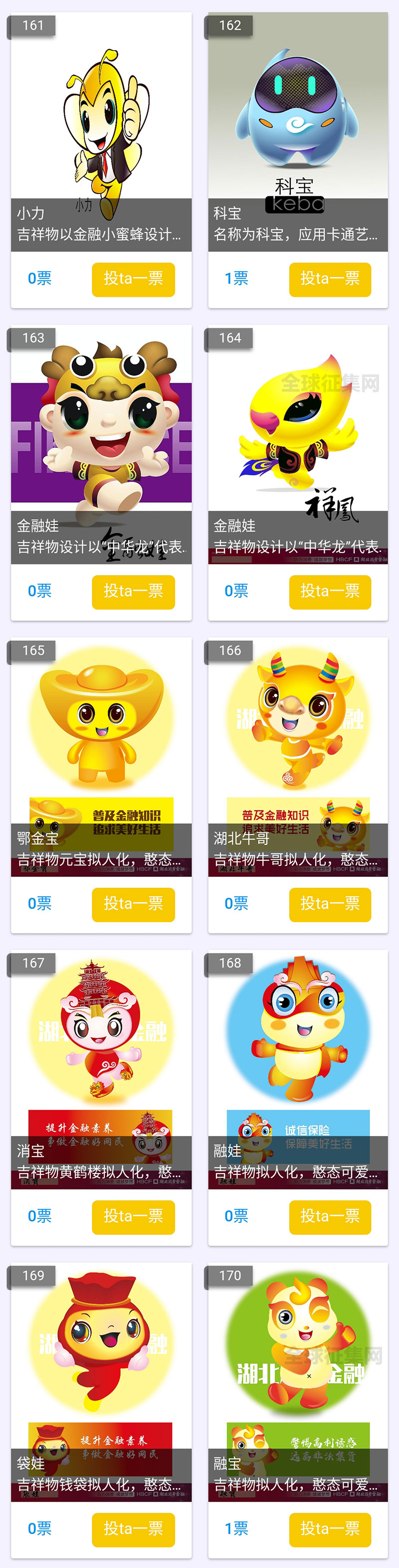
Task: Vote for entry 163 金融娃
Action: click(133, 591)
